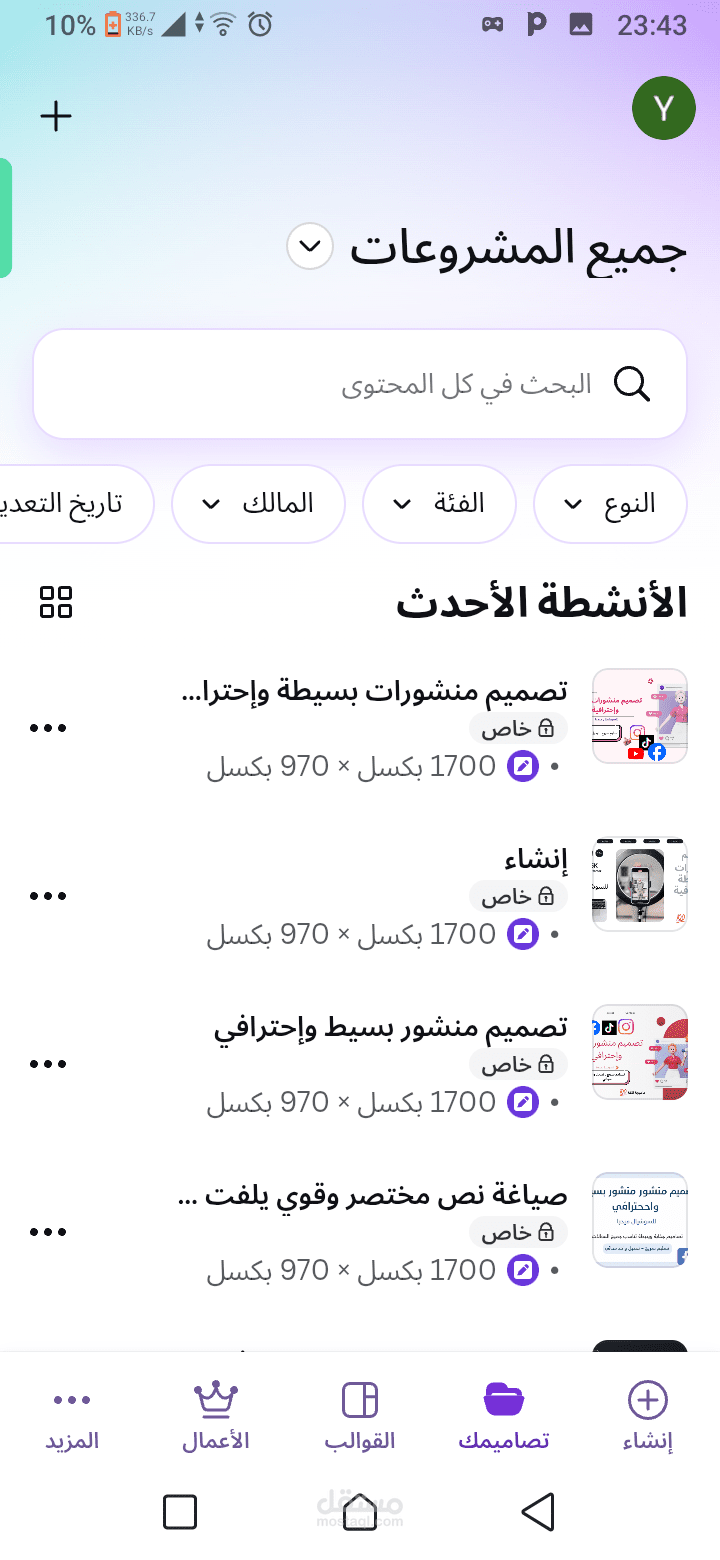Switch to the الأعمال tab
This screenshot has width=720, height=1560.
[x=215, y=1415]
